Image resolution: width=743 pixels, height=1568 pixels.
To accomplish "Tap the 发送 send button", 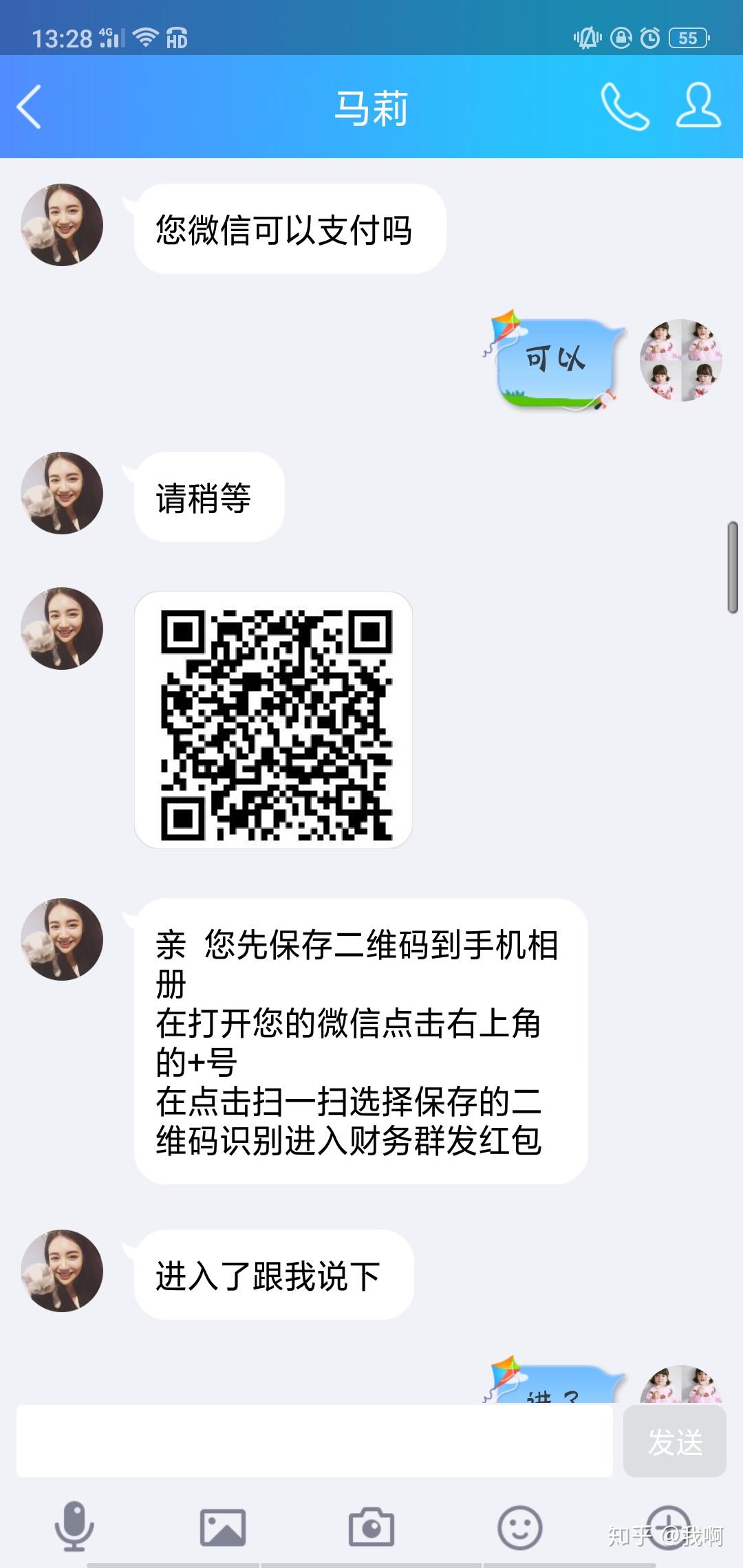I will (x=674, y=1441).
